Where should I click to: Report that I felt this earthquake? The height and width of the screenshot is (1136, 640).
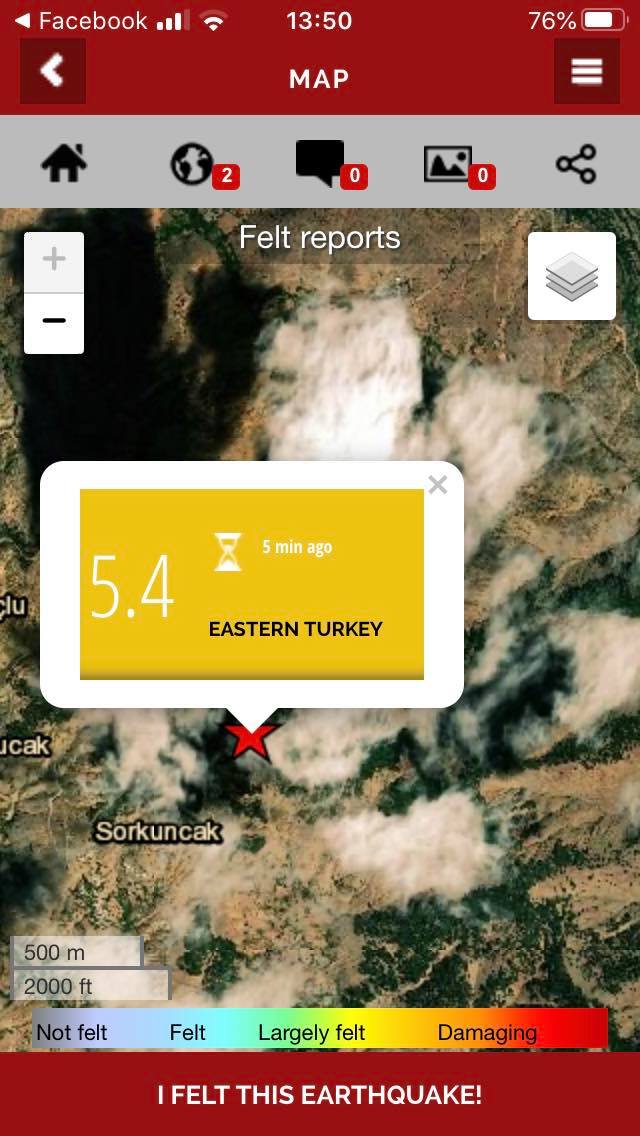click(x=320, y=1094)
